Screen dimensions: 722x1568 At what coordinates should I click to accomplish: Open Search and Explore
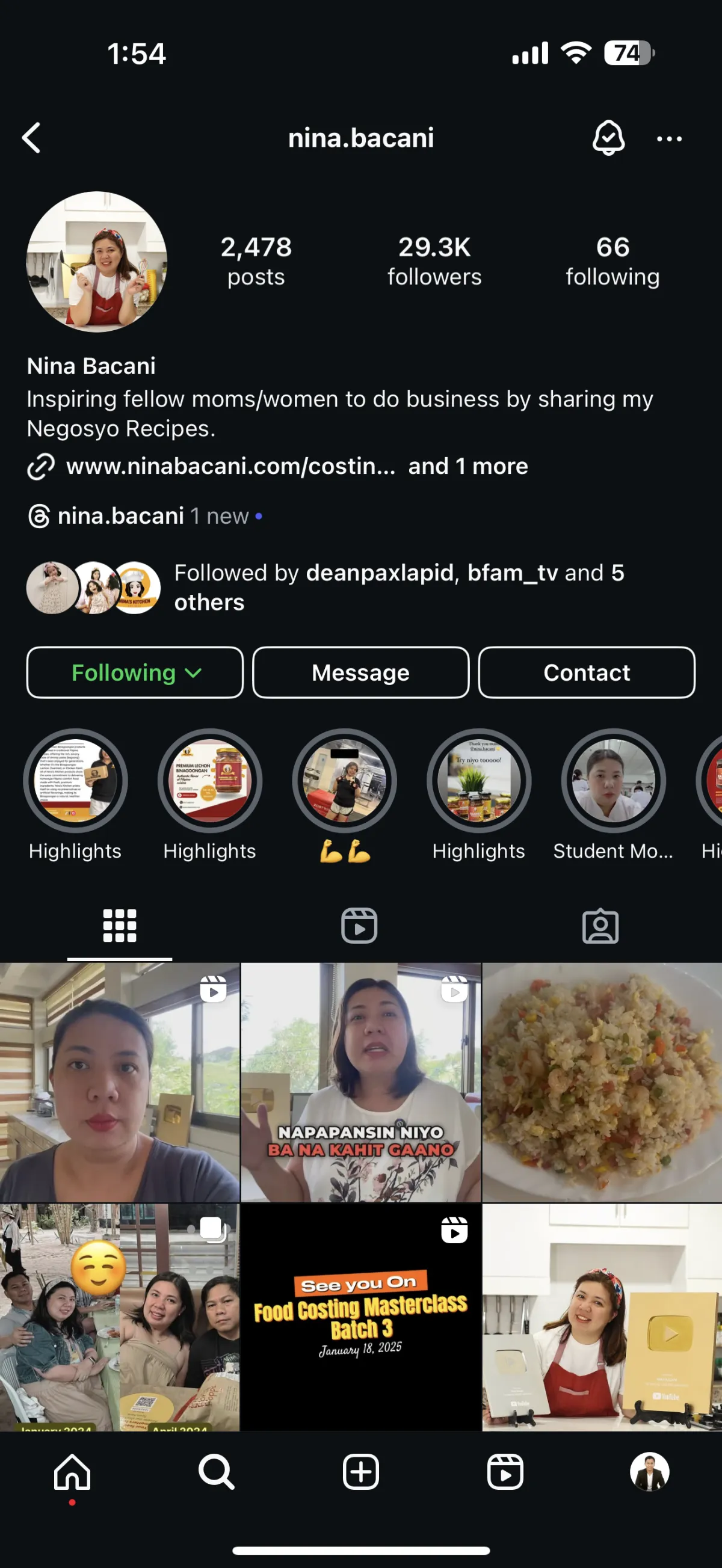tap(216, 1472)
